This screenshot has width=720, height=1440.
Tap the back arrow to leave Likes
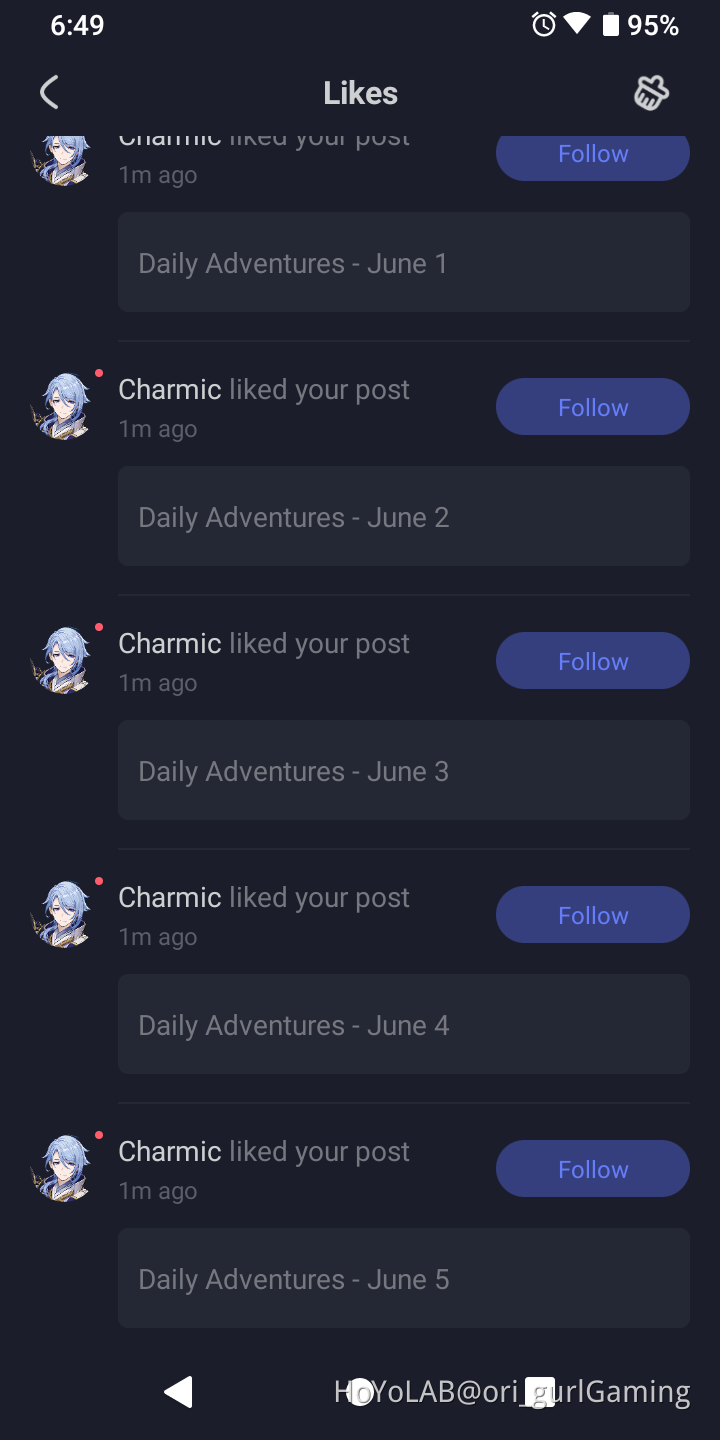coord(48,91)
